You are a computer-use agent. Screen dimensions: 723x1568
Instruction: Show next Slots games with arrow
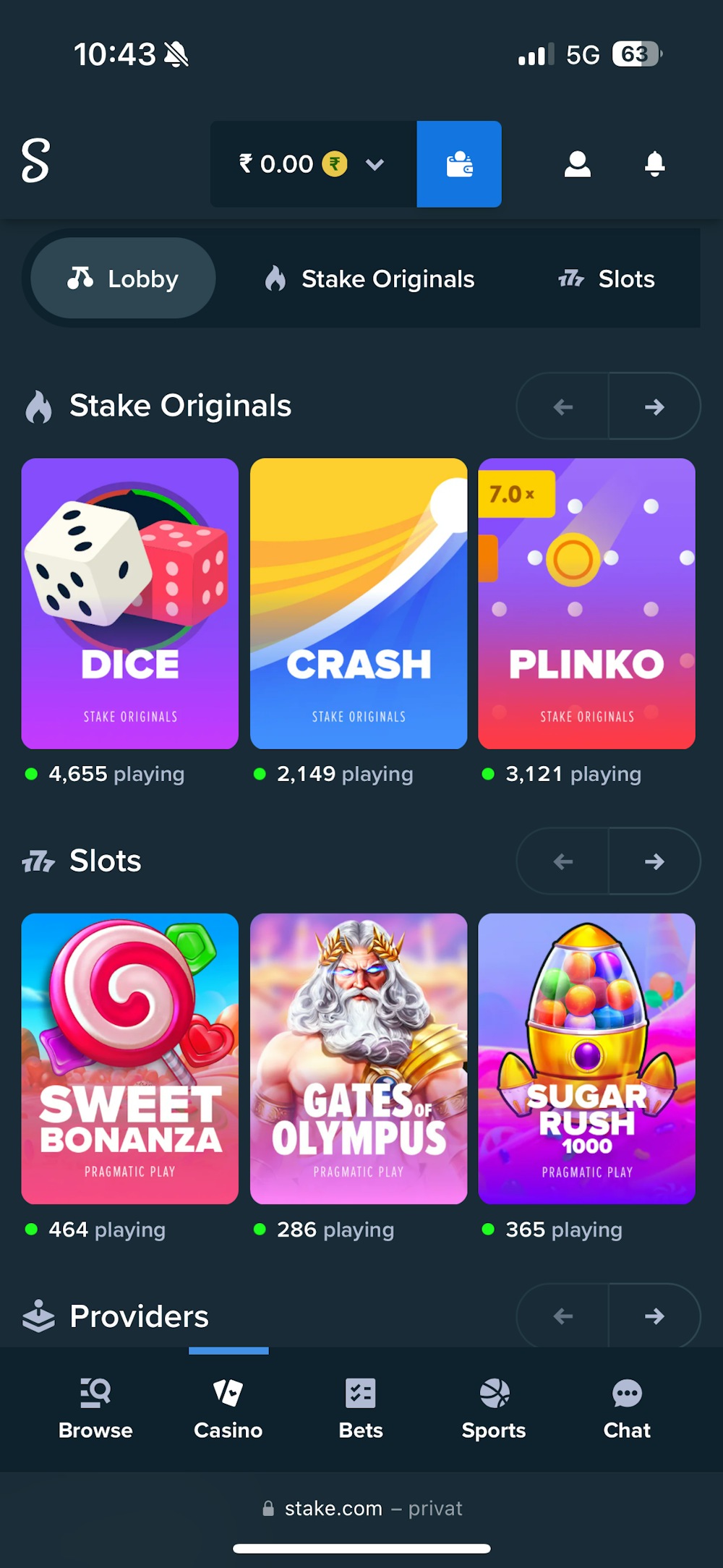[x=654, y=861]
